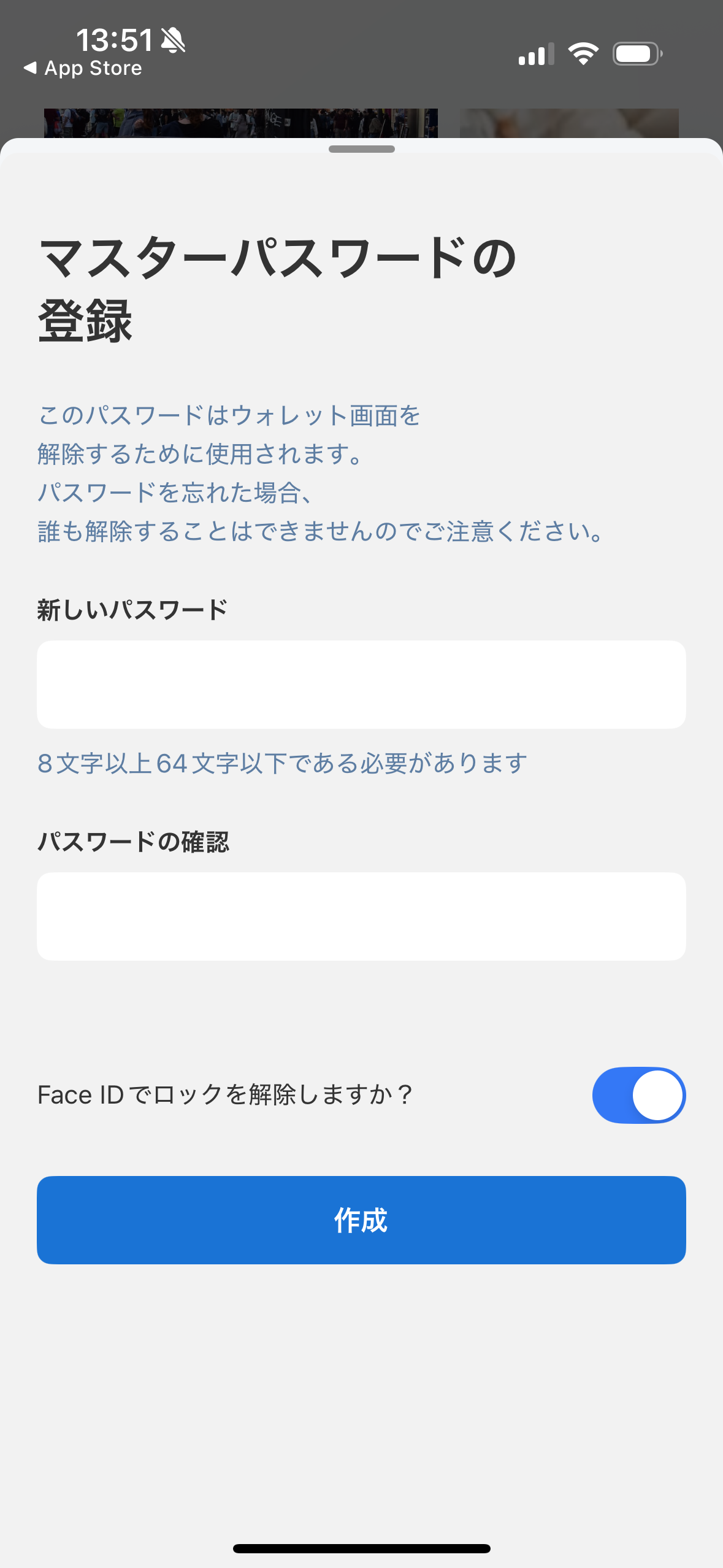Viewport: 723px width, 1568px height.
Task: Click the 13:51 clock in status bar
Action: tap(115, 39)
